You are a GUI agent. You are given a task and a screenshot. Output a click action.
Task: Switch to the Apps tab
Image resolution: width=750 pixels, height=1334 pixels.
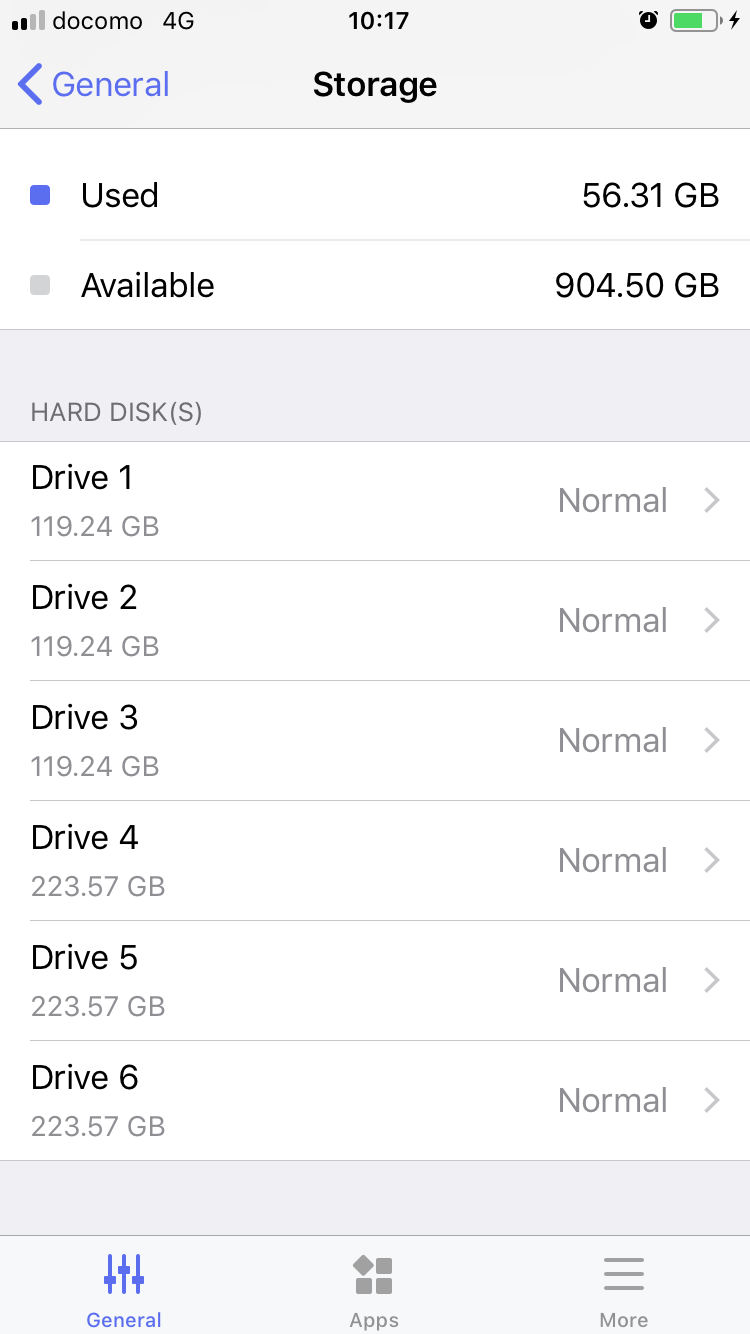click(374, 1290)
